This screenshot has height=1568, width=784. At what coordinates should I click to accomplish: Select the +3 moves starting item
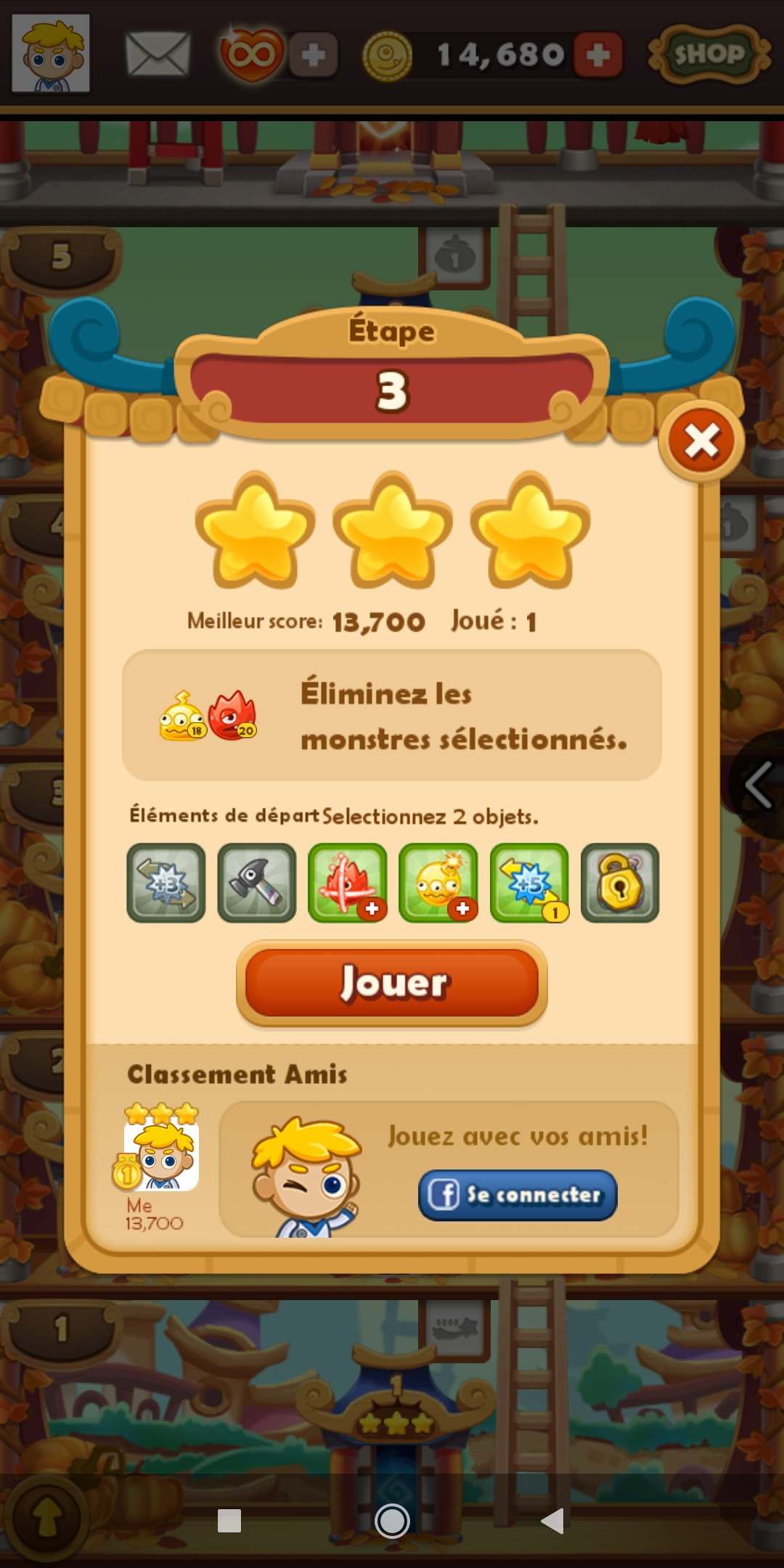click(166, 883)
